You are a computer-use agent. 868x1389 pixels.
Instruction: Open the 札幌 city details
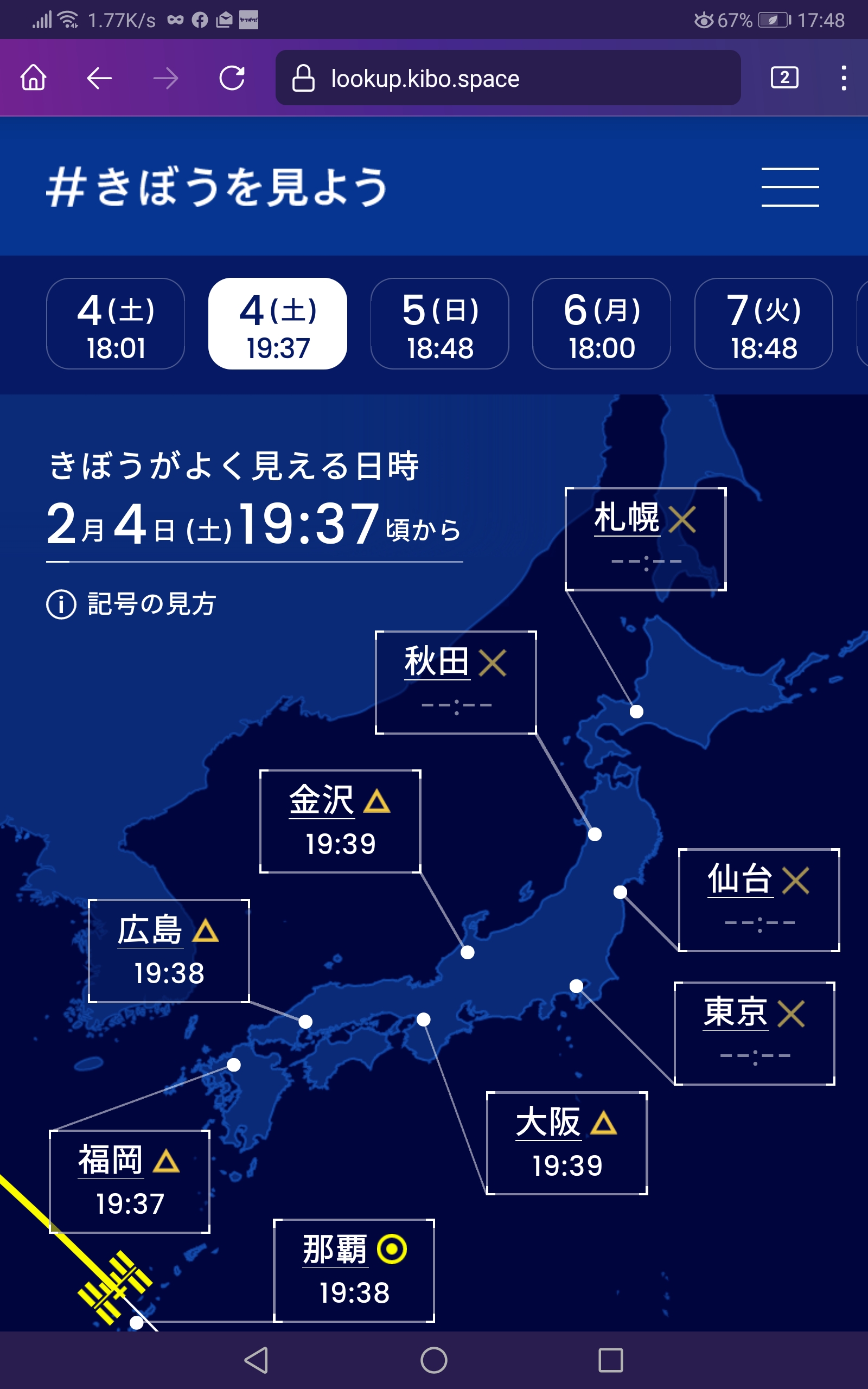point(627,518)
